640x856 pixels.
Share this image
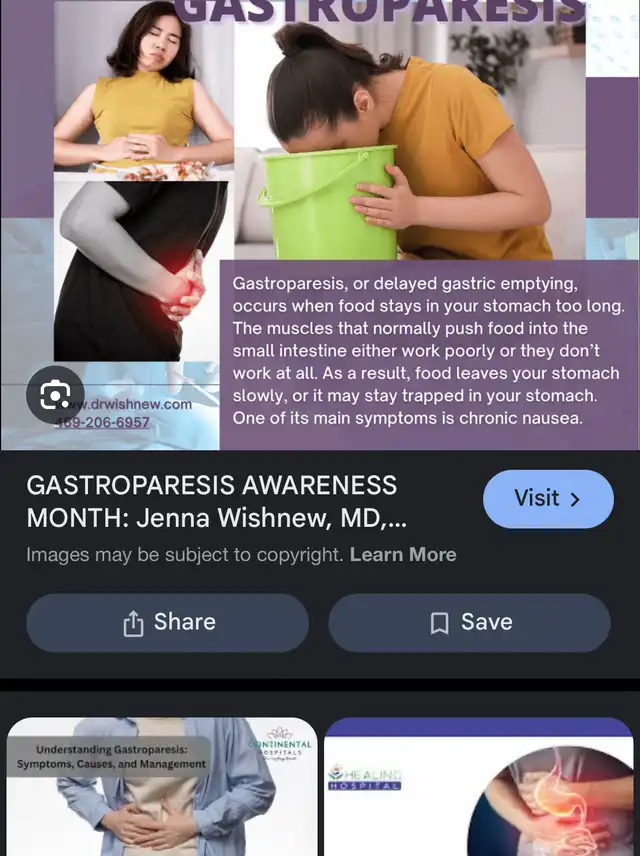[167, 623]
